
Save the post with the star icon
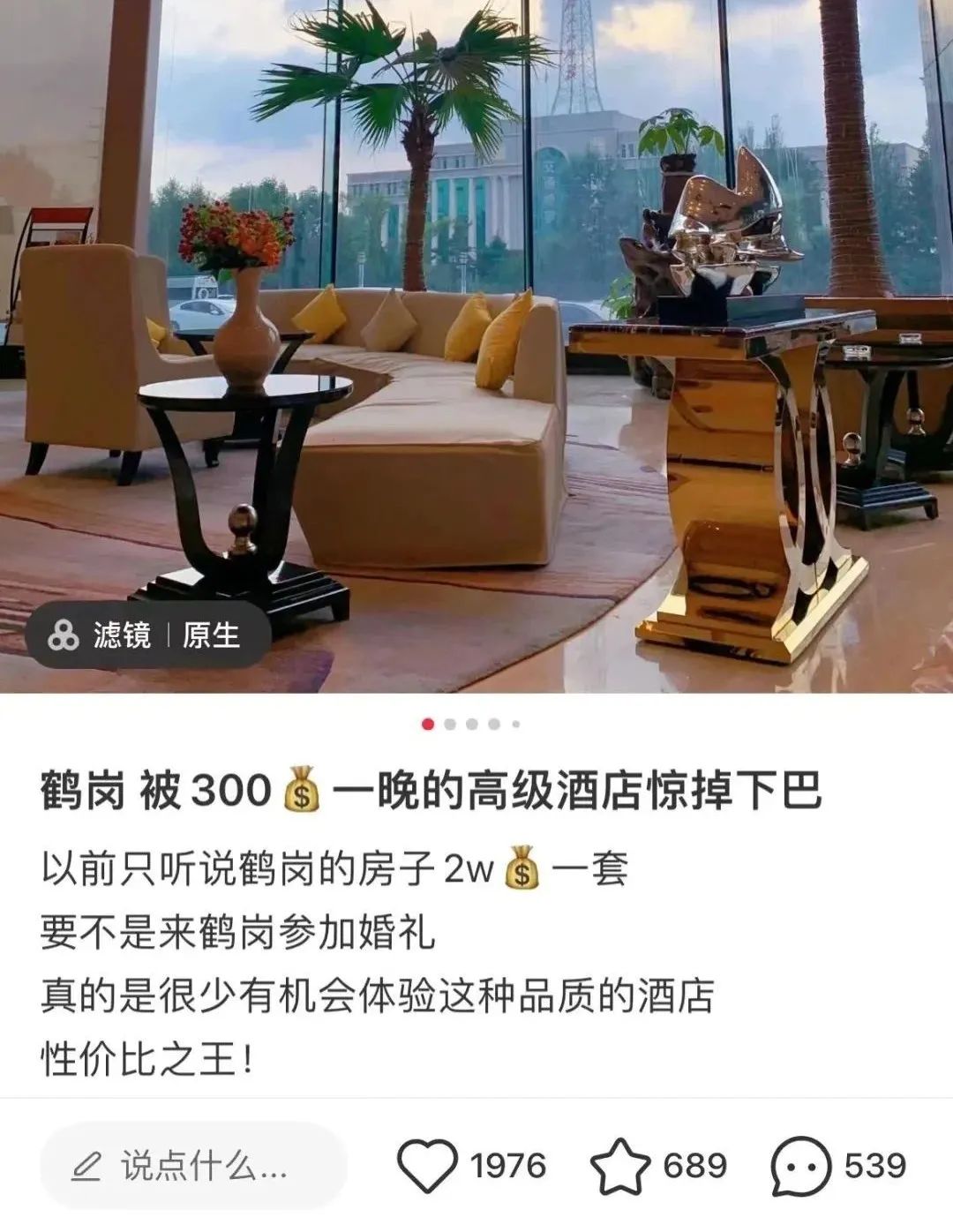coord(619,1166)
